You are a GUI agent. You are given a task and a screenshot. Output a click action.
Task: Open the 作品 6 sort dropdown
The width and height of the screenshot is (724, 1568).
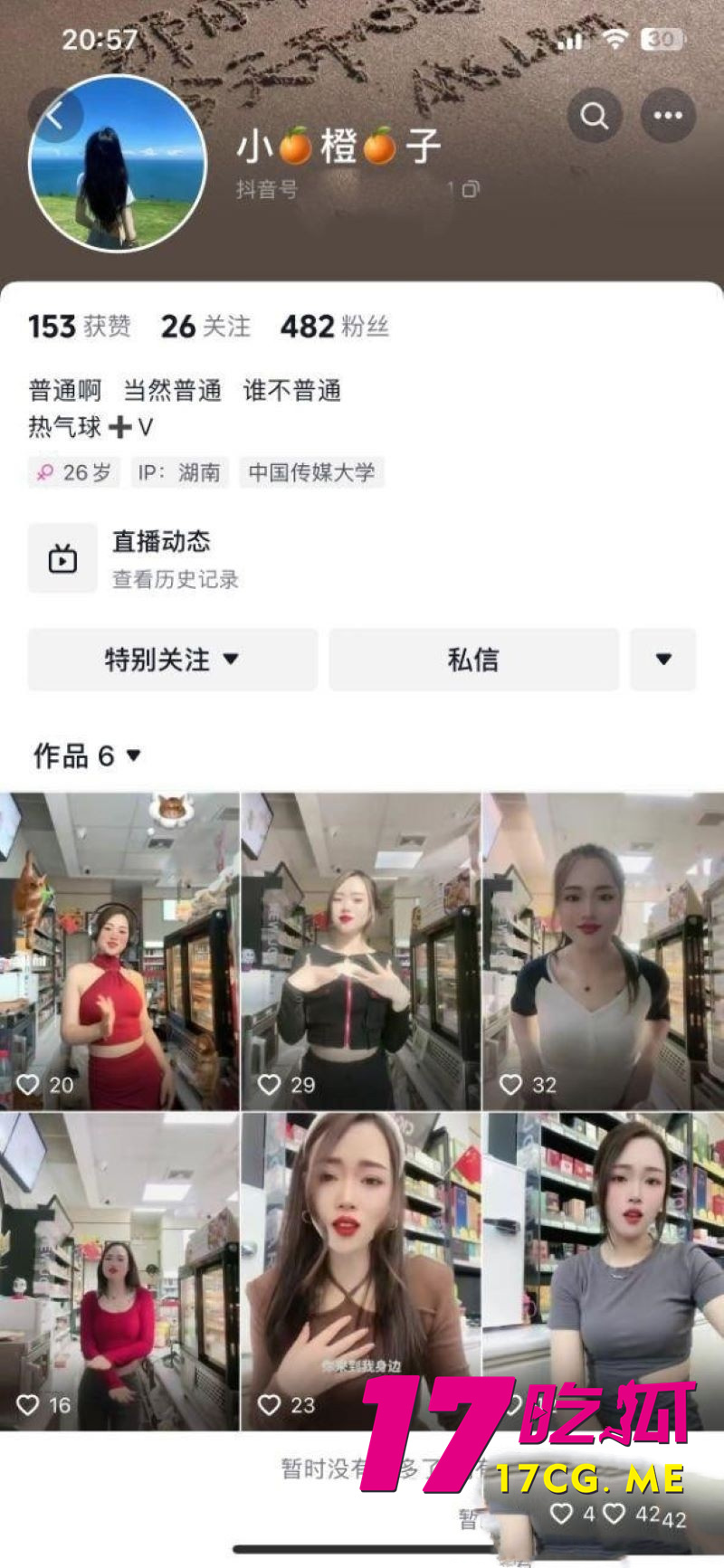[x=132, y=754]
